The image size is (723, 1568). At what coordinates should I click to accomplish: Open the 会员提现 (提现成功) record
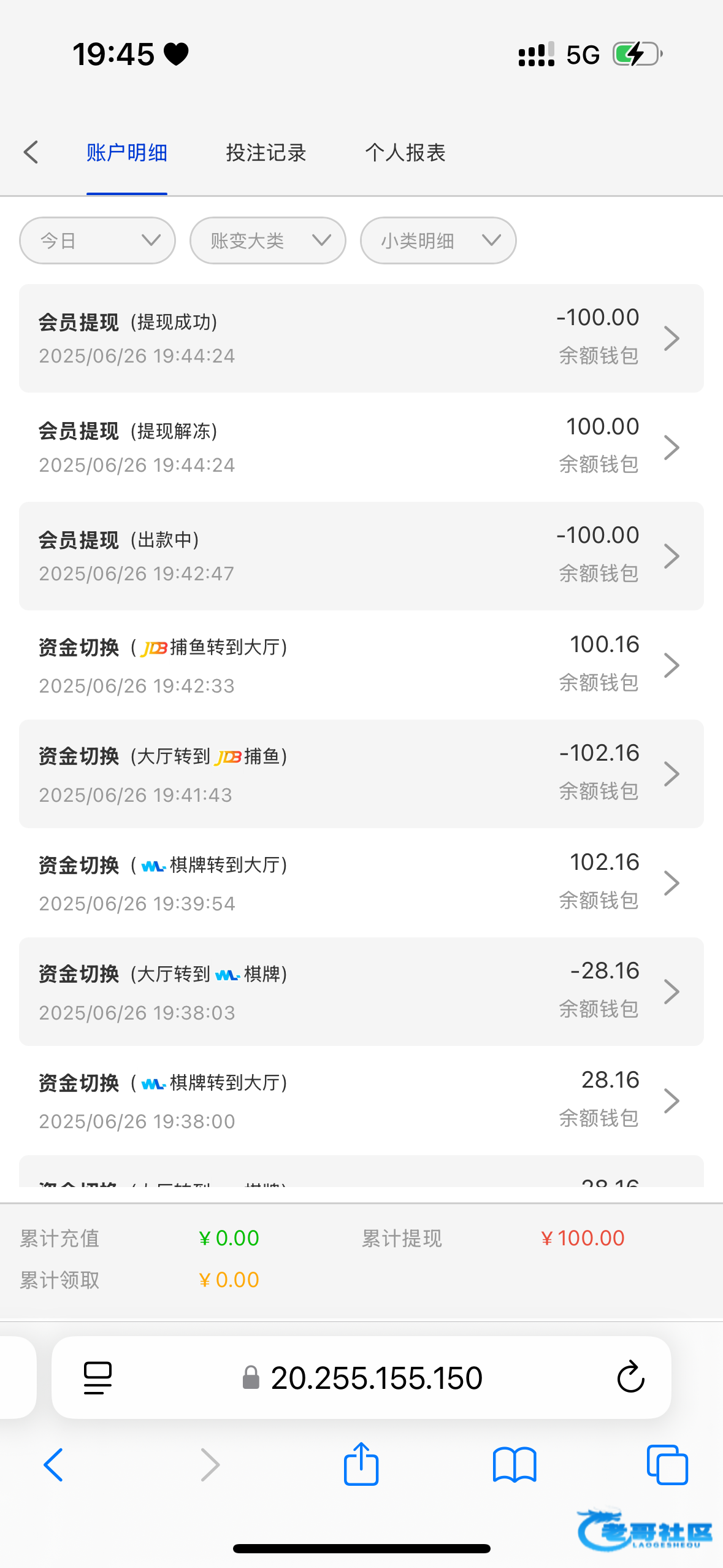point(361,338)
